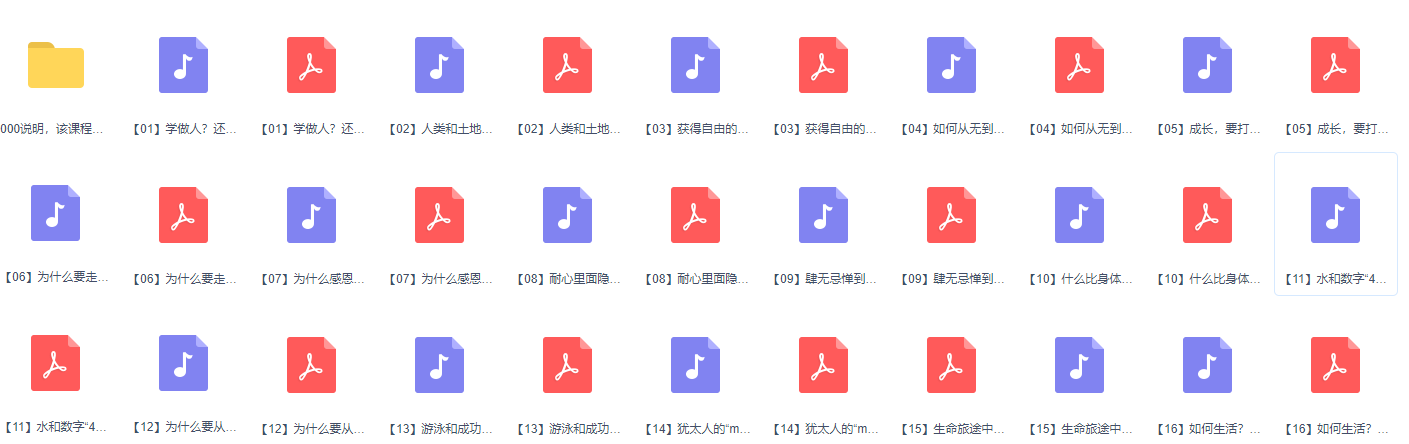Play the 【01】学做人 audio file
The width and height of the screenshot is (1409, 444).
click(x=184, y=66)
